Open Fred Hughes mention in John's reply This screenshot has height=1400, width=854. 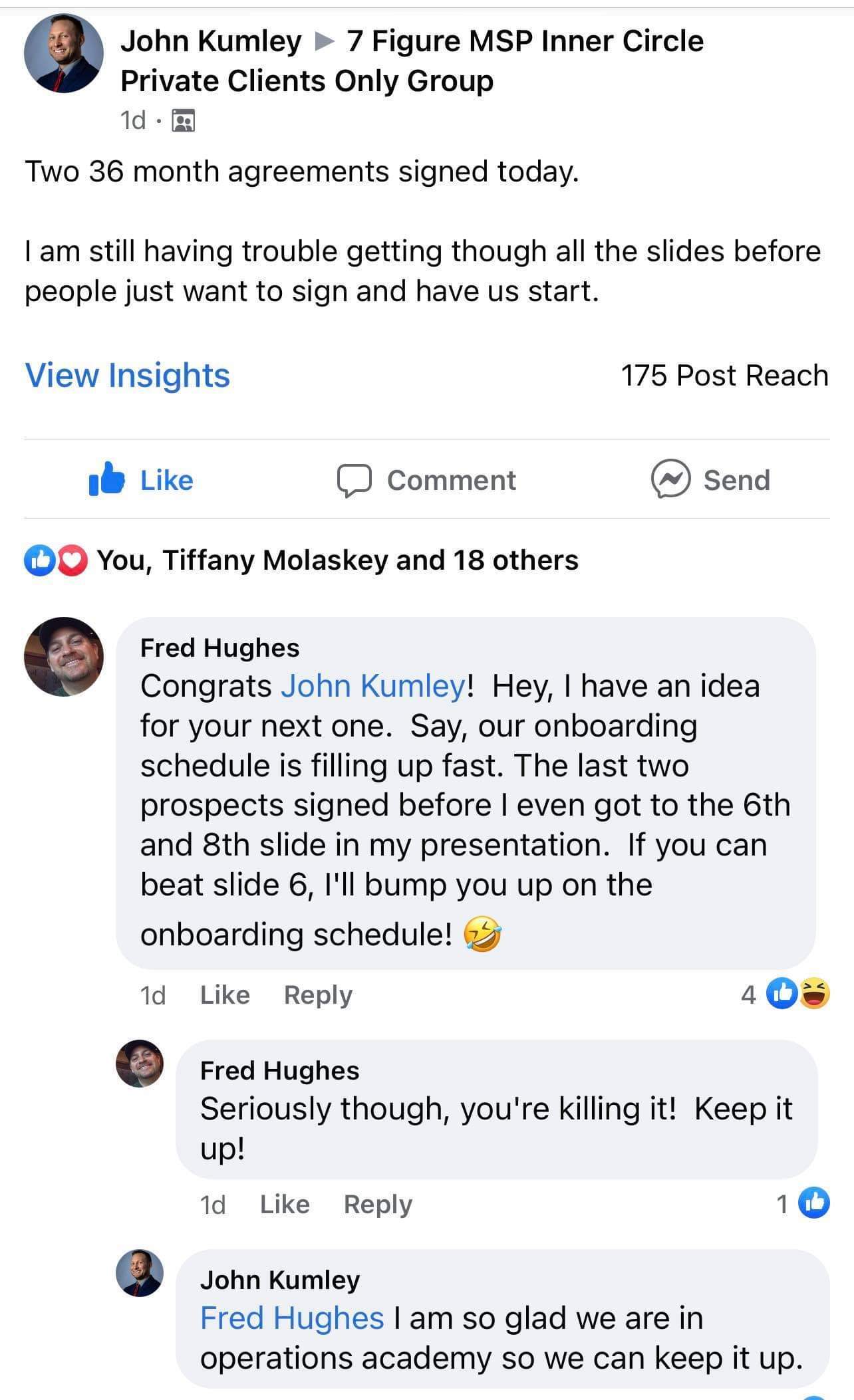292,1318
